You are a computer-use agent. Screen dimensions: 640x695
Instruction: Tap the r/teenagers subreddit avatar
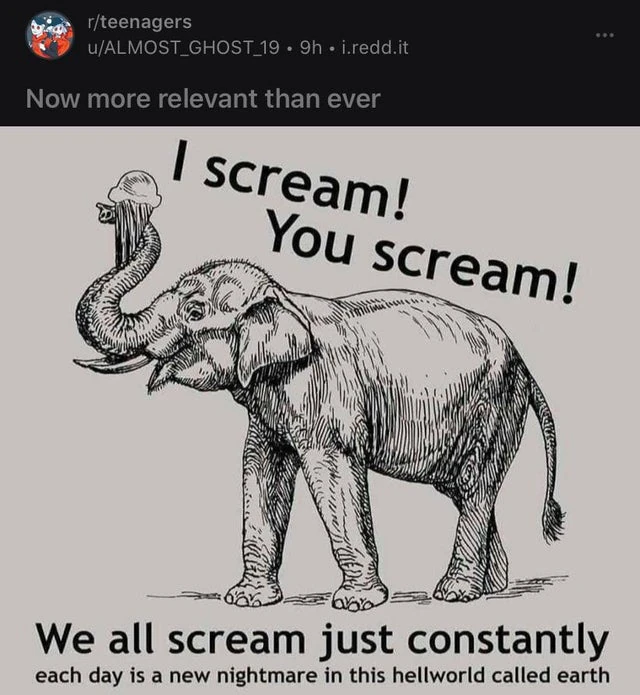coord(50,36)
